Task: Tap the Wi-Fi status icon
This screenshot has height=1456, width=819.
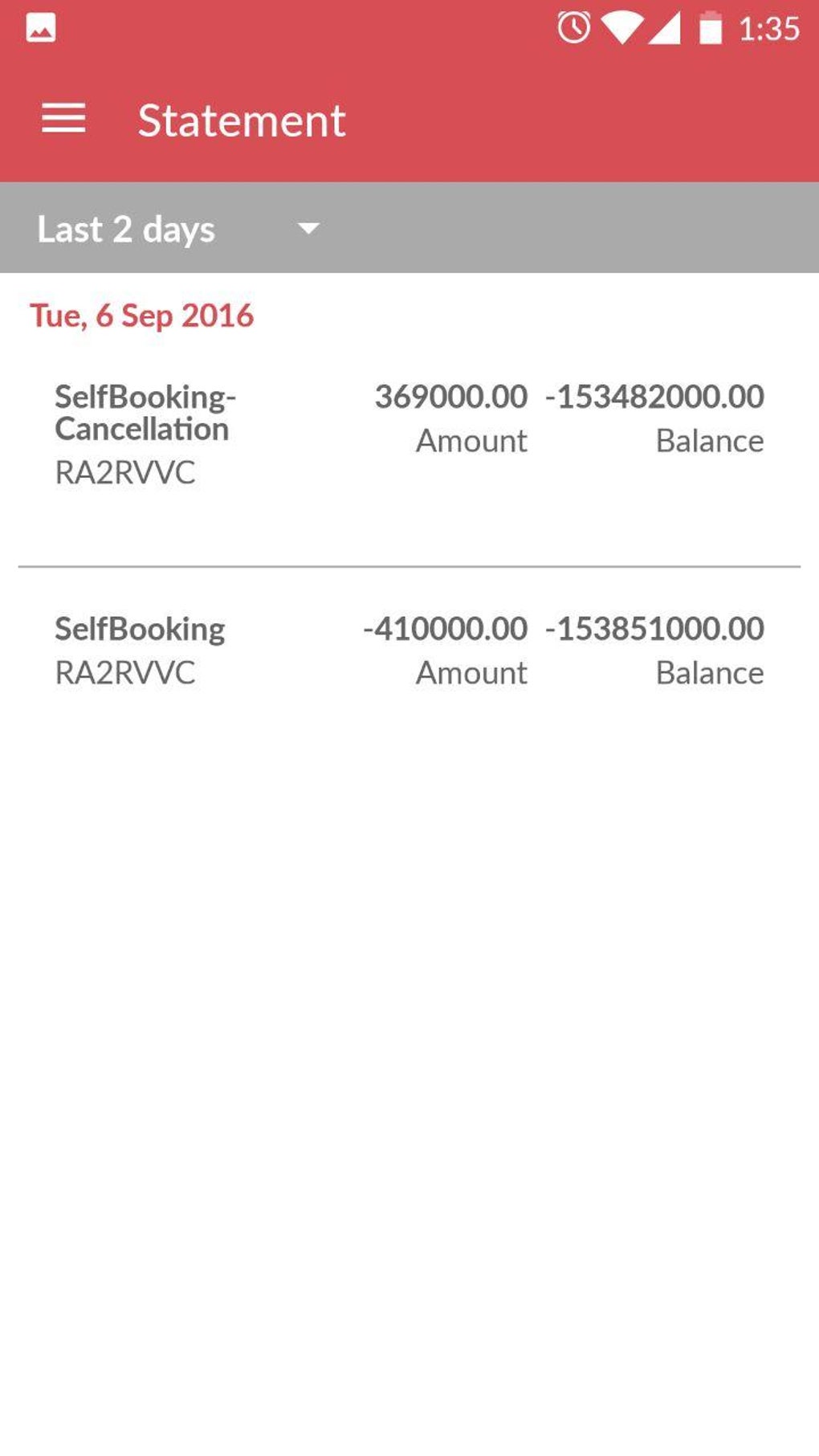Action: coord(625,27)
